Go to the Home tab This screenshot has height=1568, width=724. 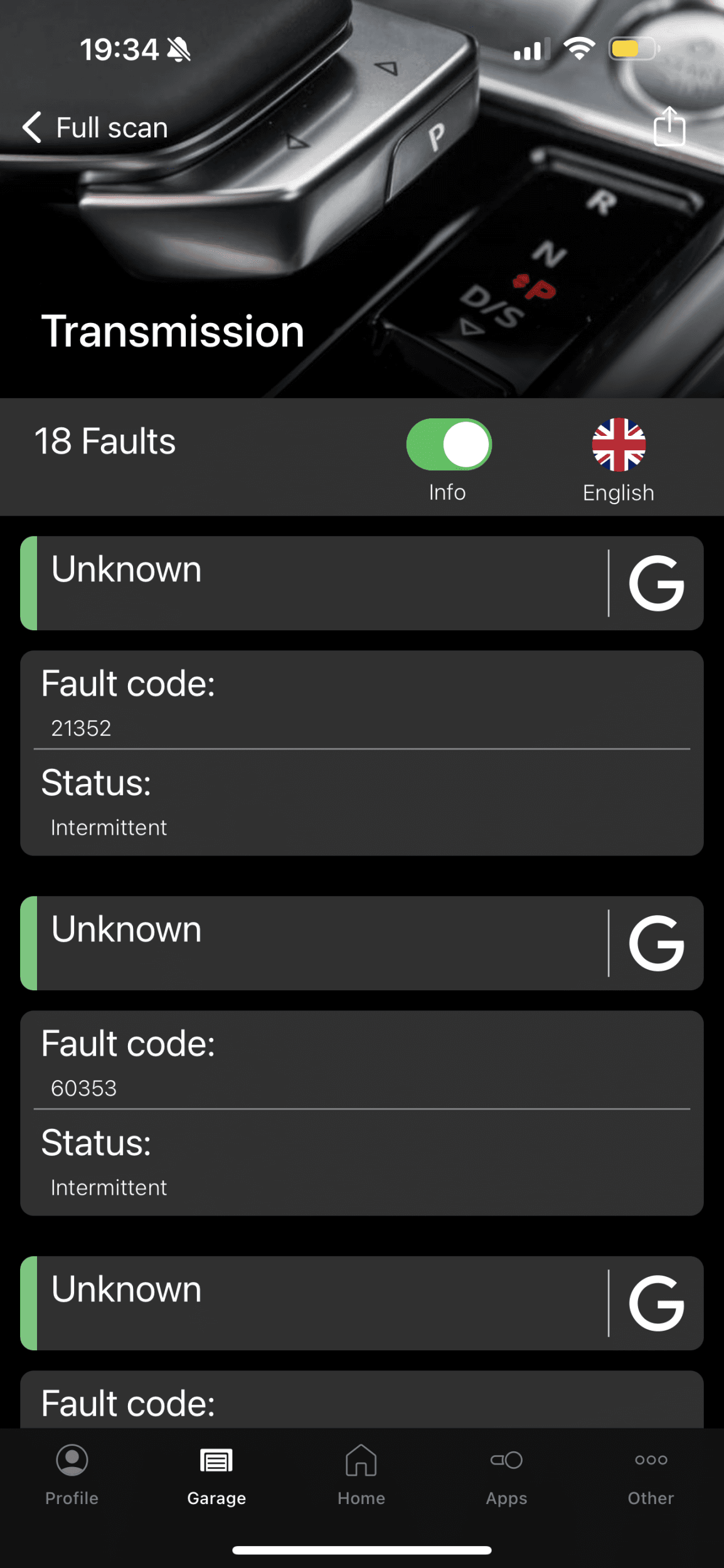361,1476
